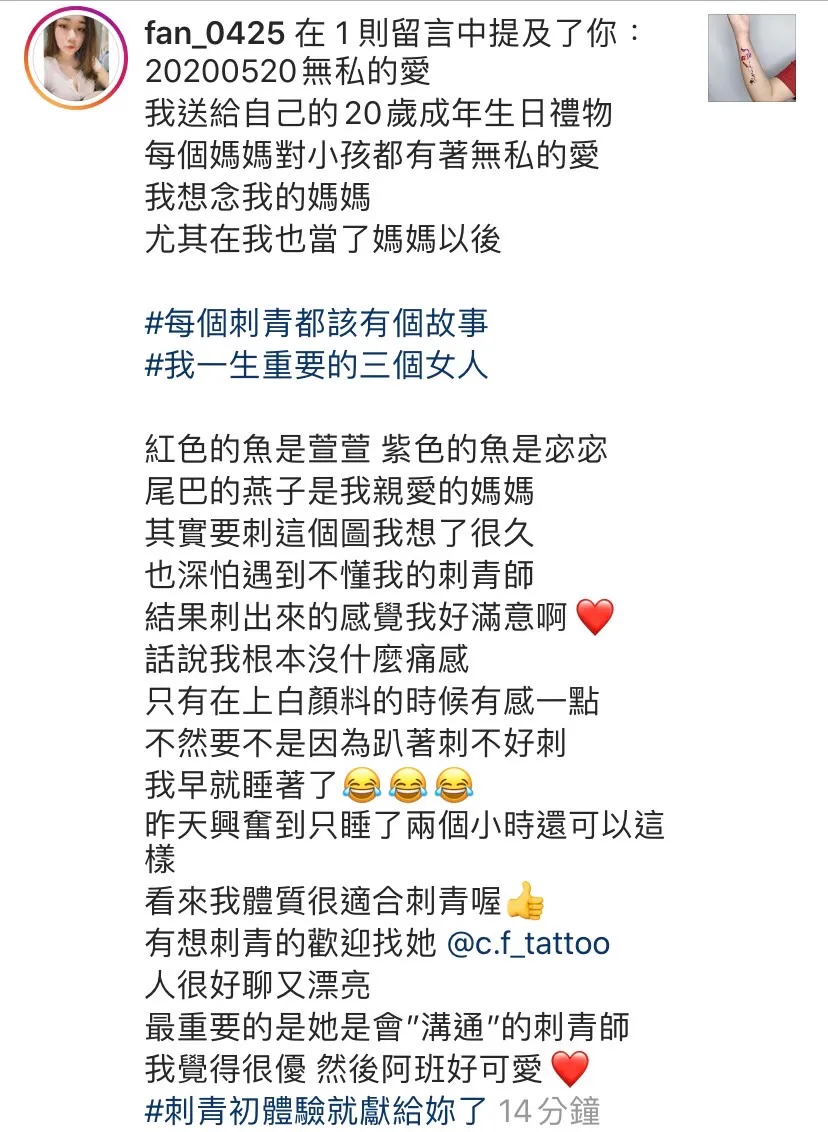
Task: Visit the @c.f_tattoo profile mention
Action: (x=528, y=943)
